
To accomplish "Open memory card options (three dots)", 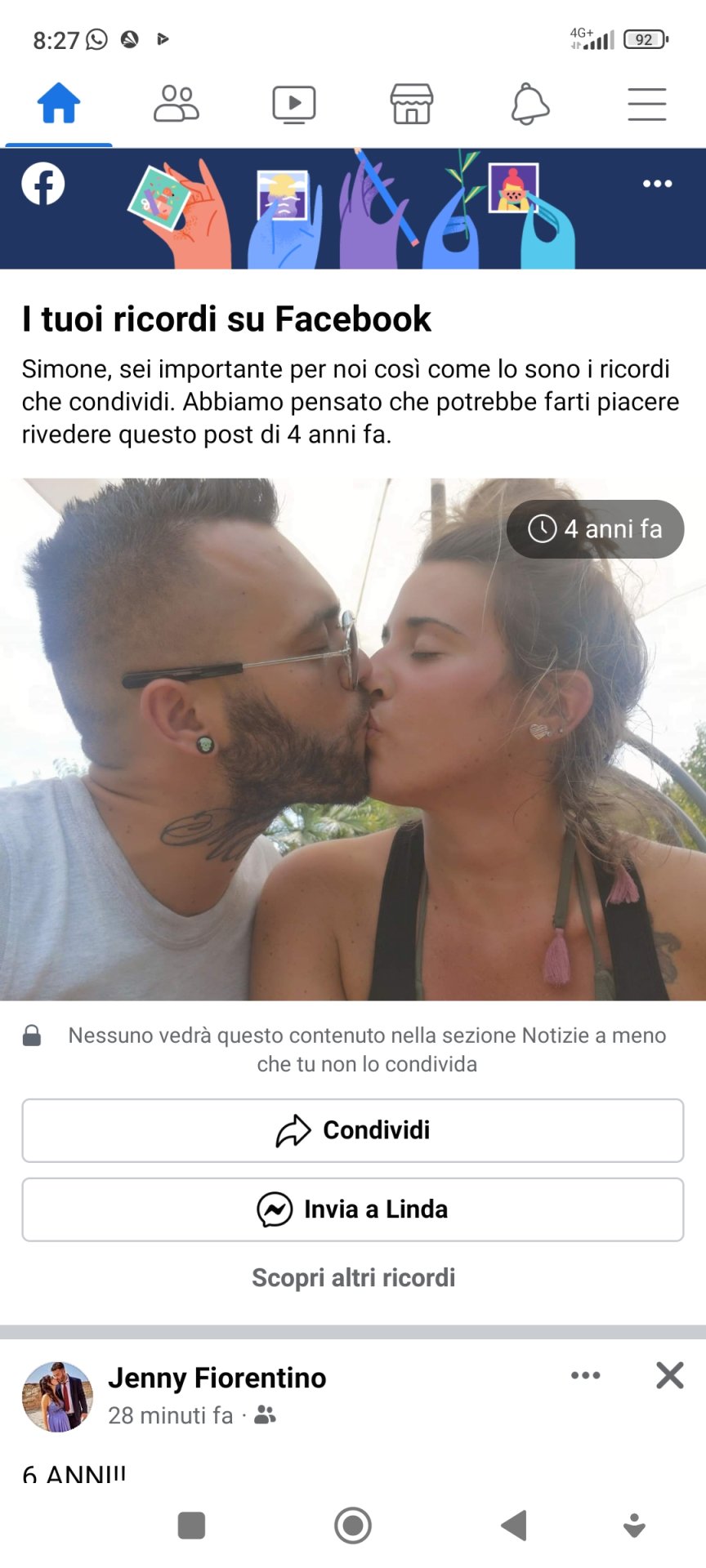I will coord(657,184).
